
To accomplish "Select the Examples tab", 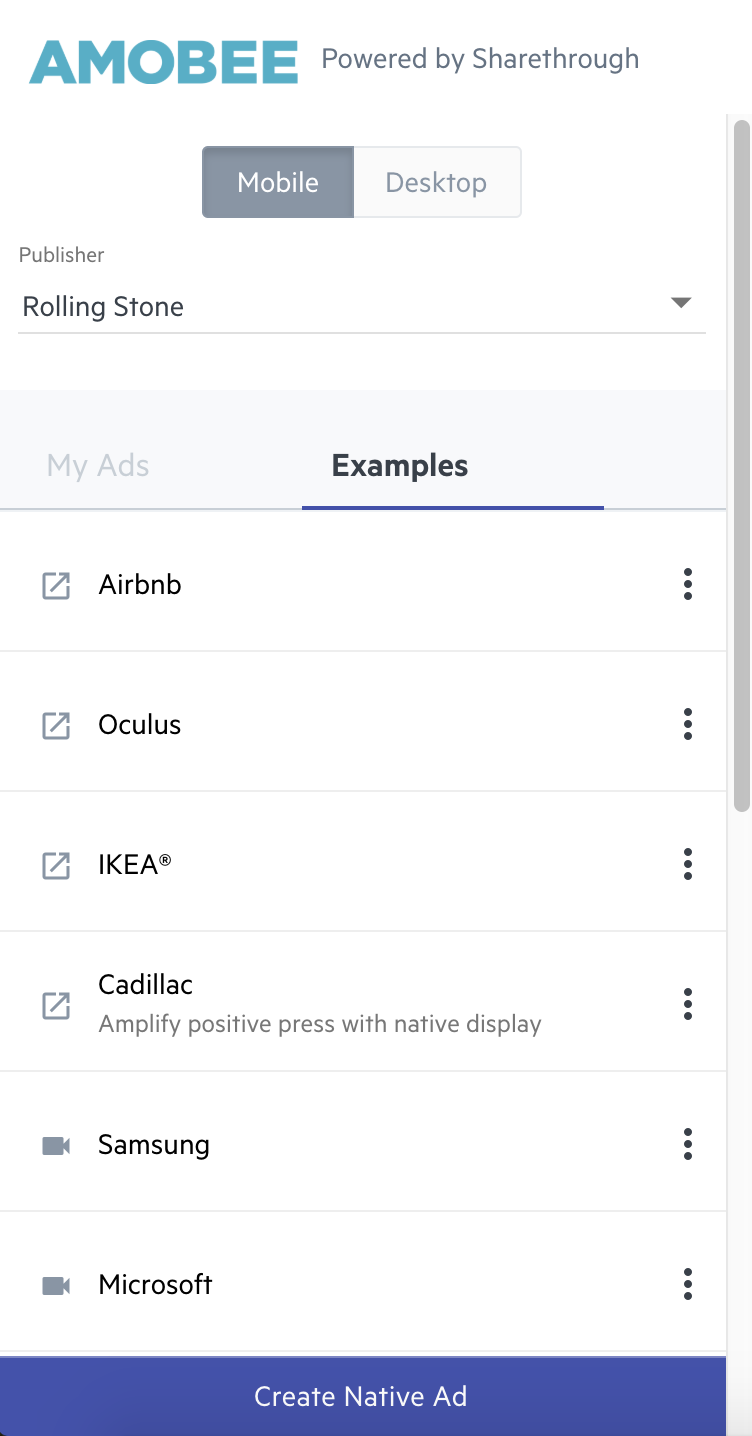I will tap(400, 466).
